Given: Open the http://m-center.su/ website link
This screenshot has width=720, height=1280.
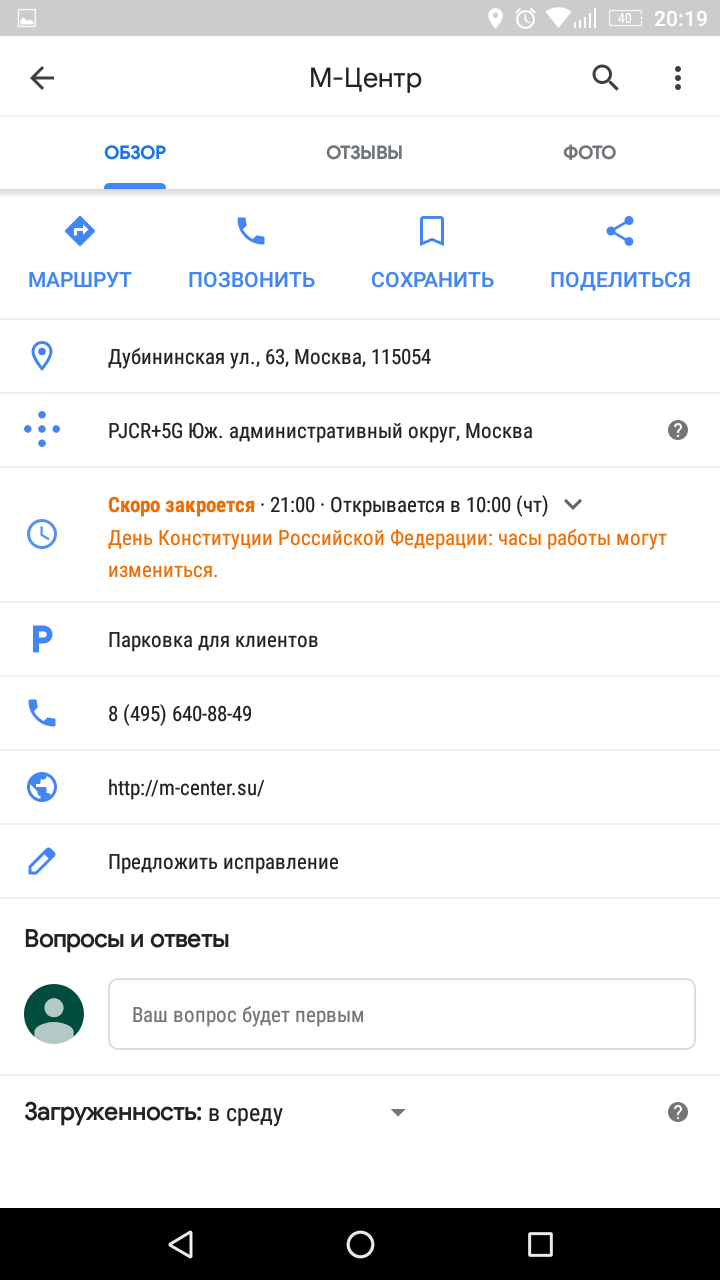Looking at the screenshot, I should [x=185, y=787].
